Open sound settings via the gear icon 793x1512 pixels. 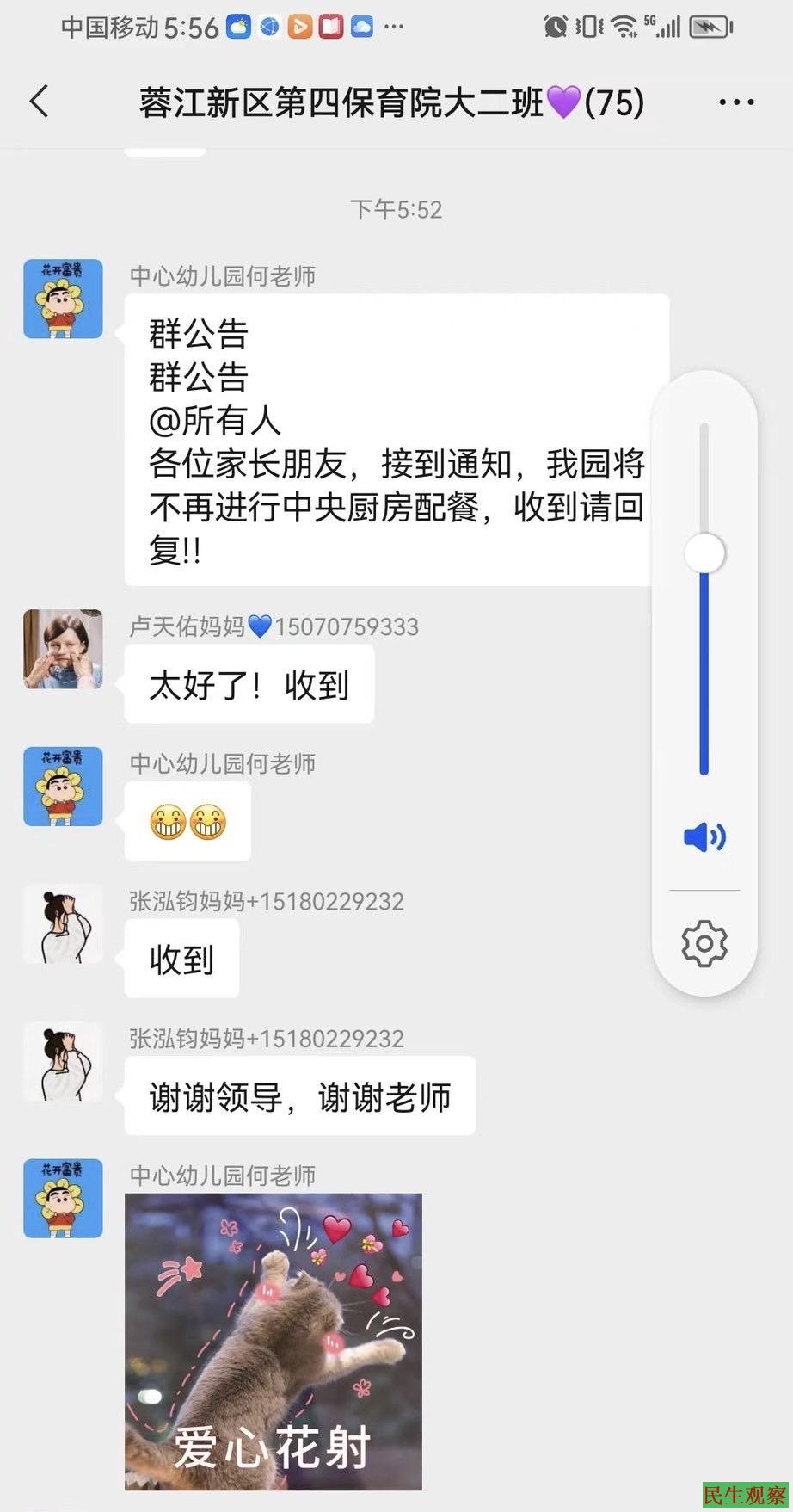click(x=704, y=943)
